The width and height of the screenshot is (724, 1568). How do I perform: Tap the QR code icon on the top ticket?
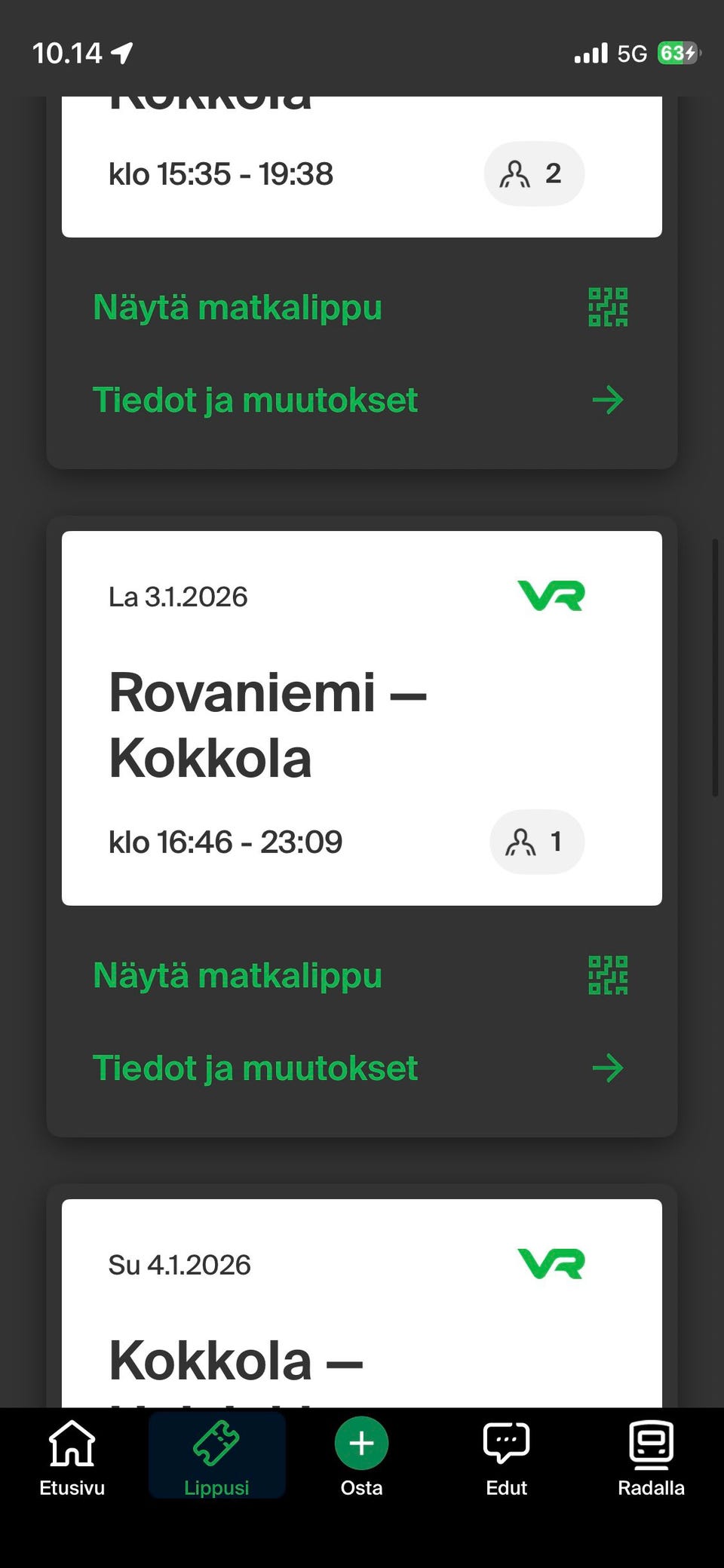click(x=608, y=306)
